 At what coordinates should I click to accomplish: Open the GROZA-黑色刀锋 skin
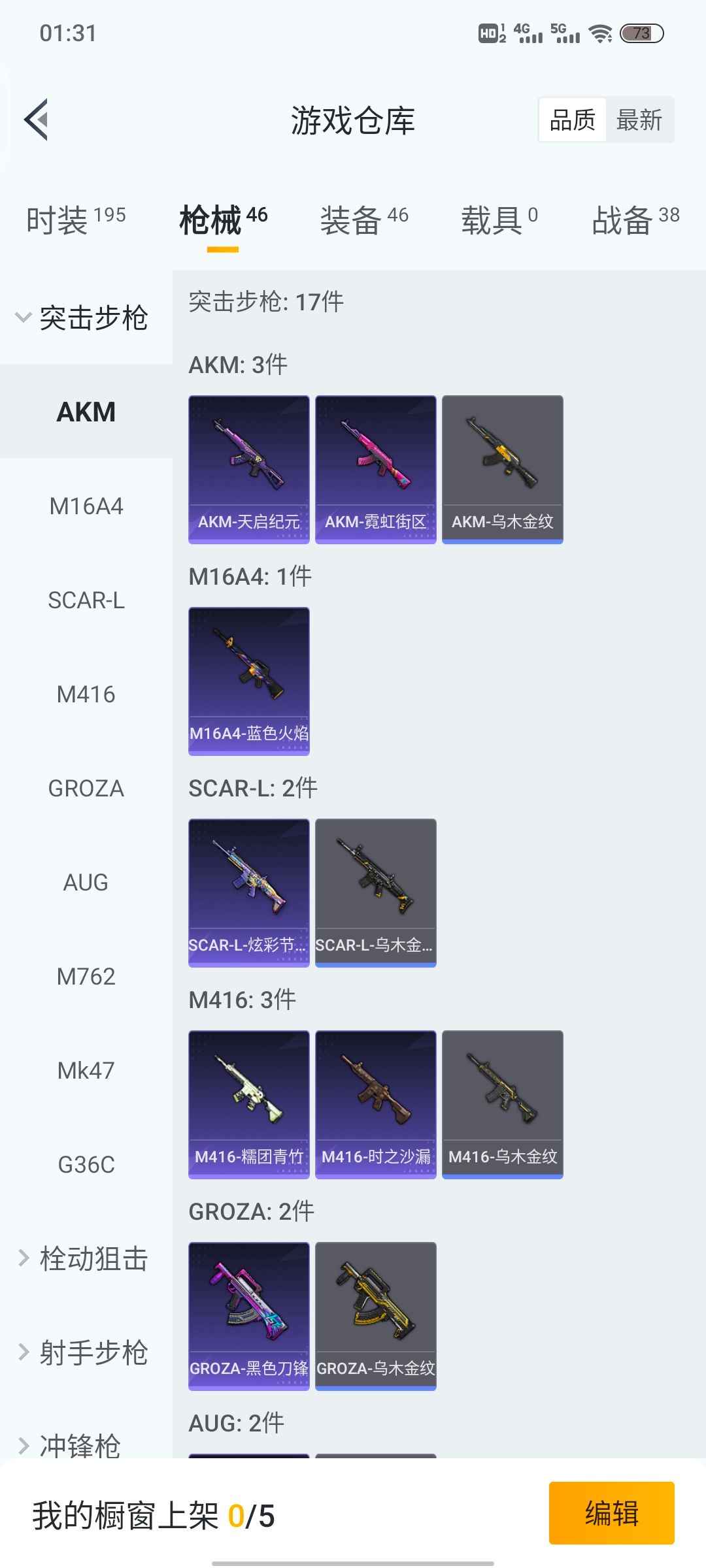(248, 1316)
